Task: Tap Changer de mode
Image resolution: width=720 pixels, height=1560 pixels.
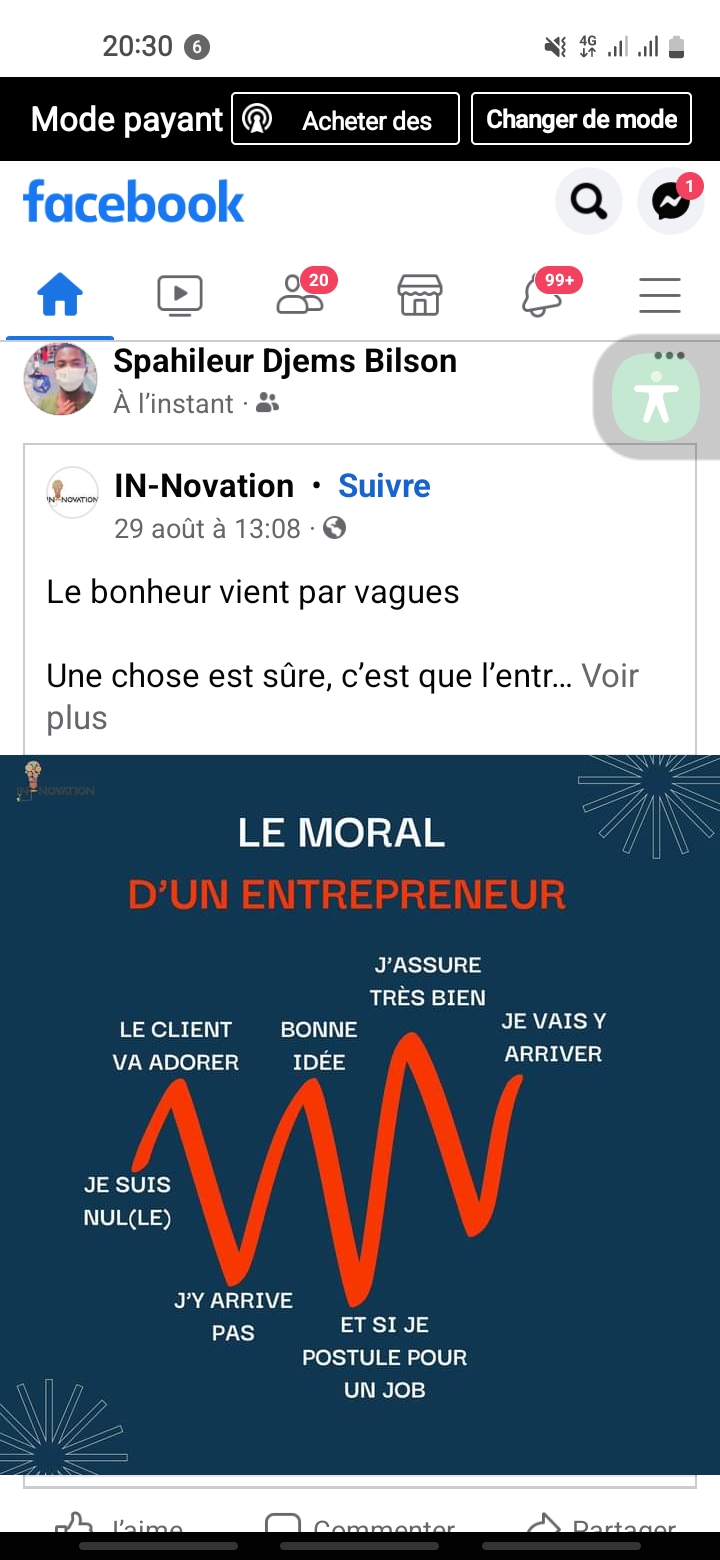Action: [581, 120]
